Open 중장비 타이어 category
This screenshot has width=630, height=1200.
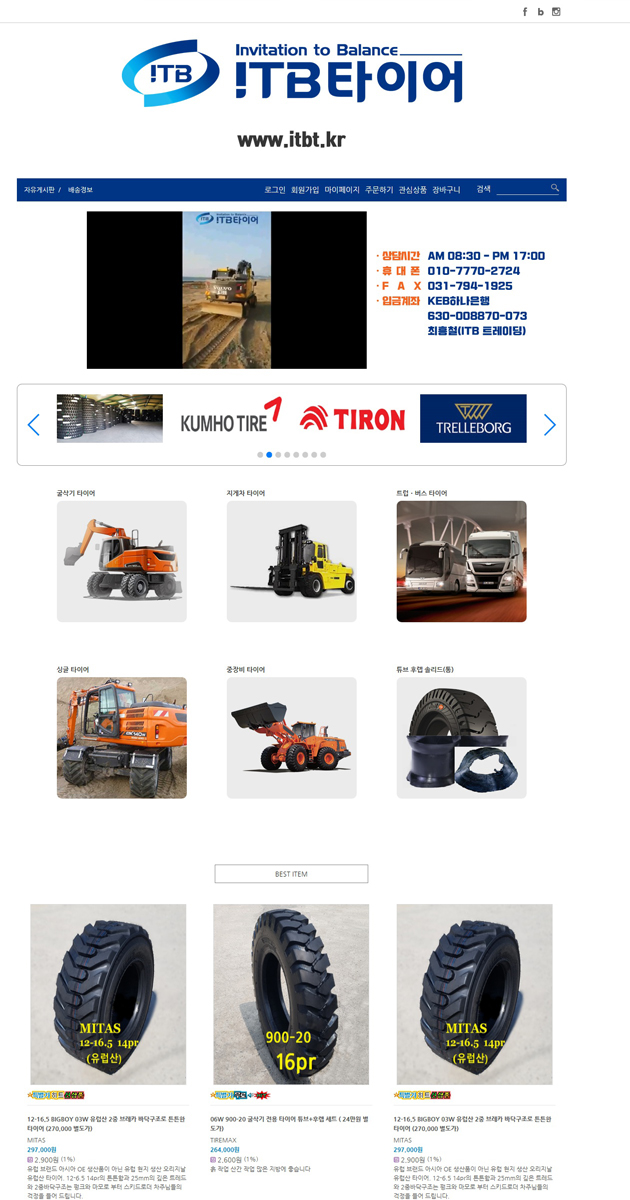[292, 738]
